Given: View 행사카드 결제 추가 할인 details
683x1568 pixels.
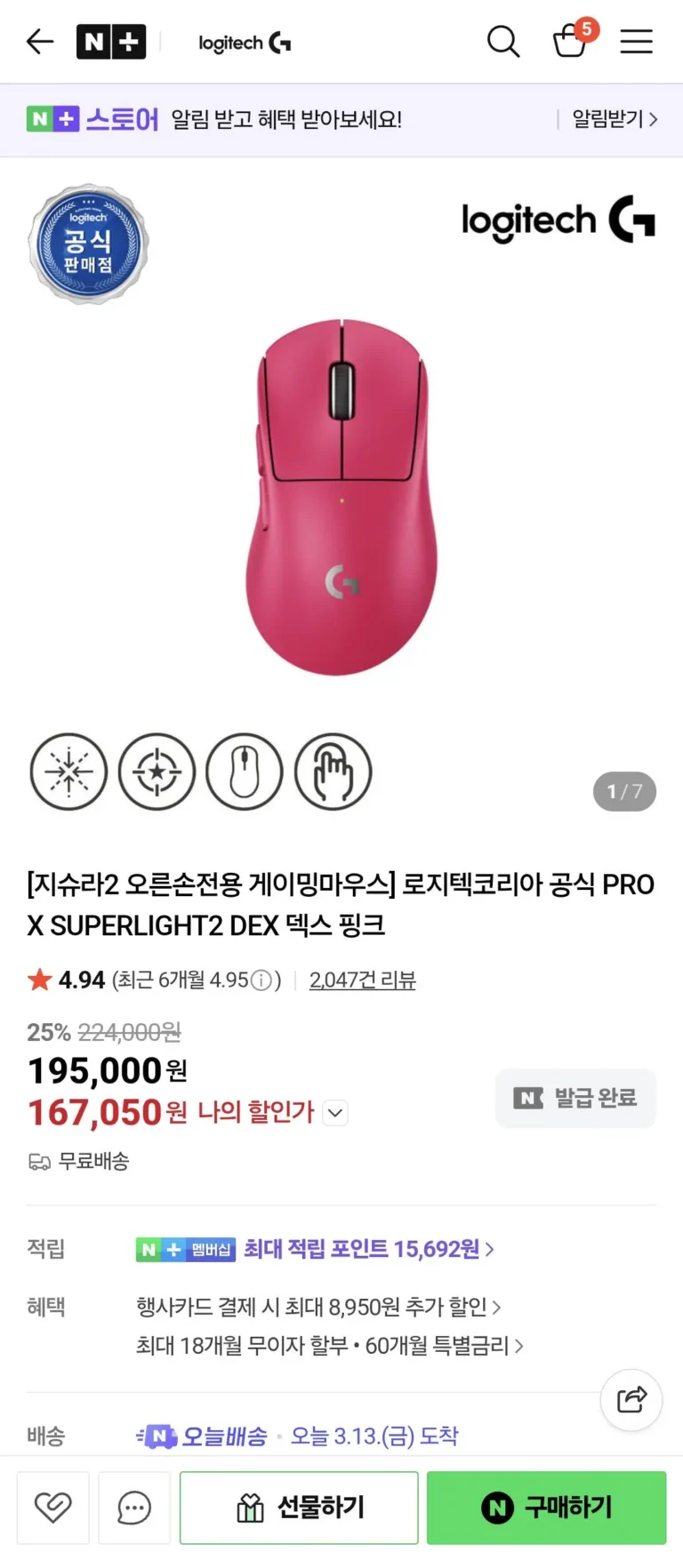Looking at the screenshot, I should (x=318, y=1307).
